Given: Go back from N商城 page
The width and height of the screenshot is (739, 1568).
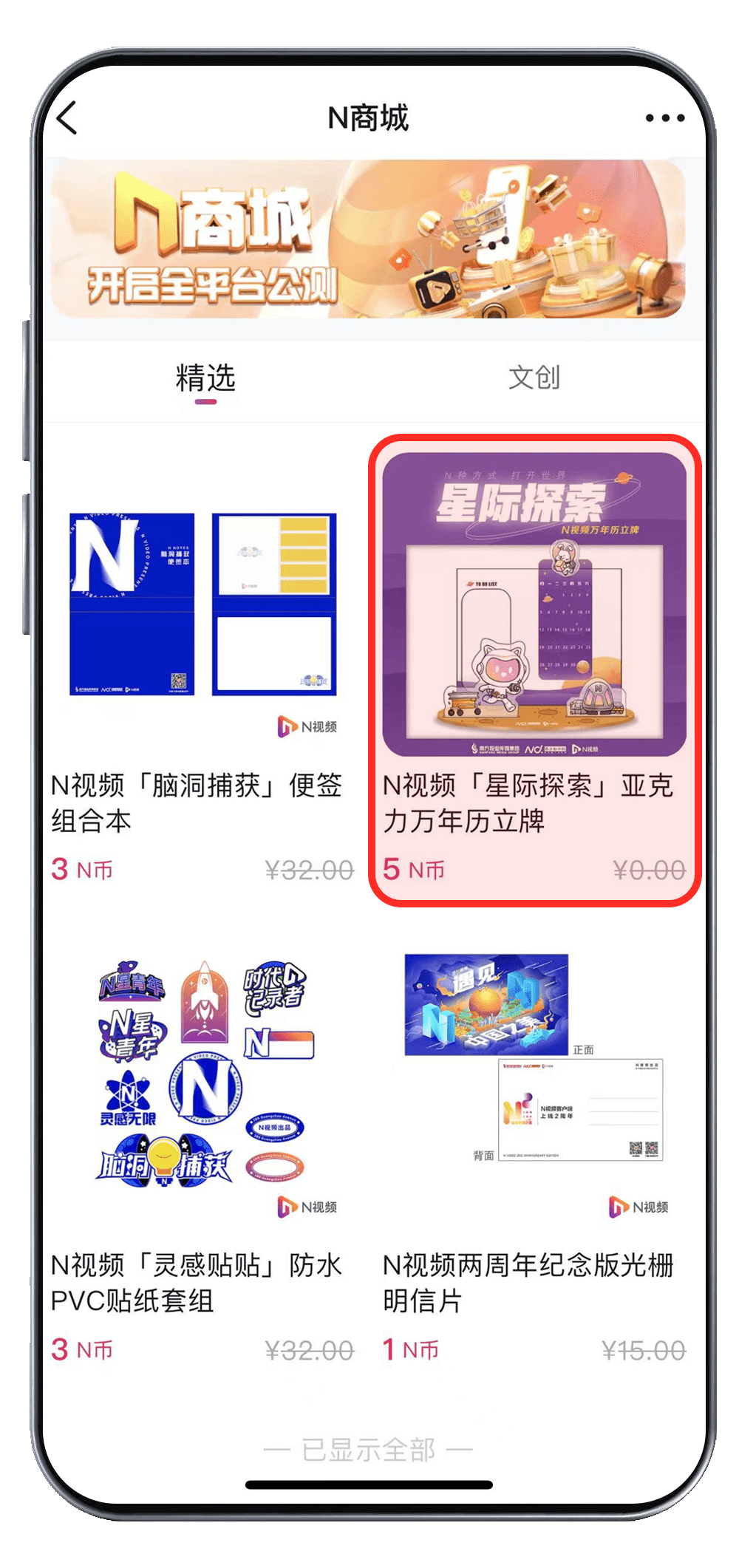Looking at the screenshot, I should coord(67,118).
